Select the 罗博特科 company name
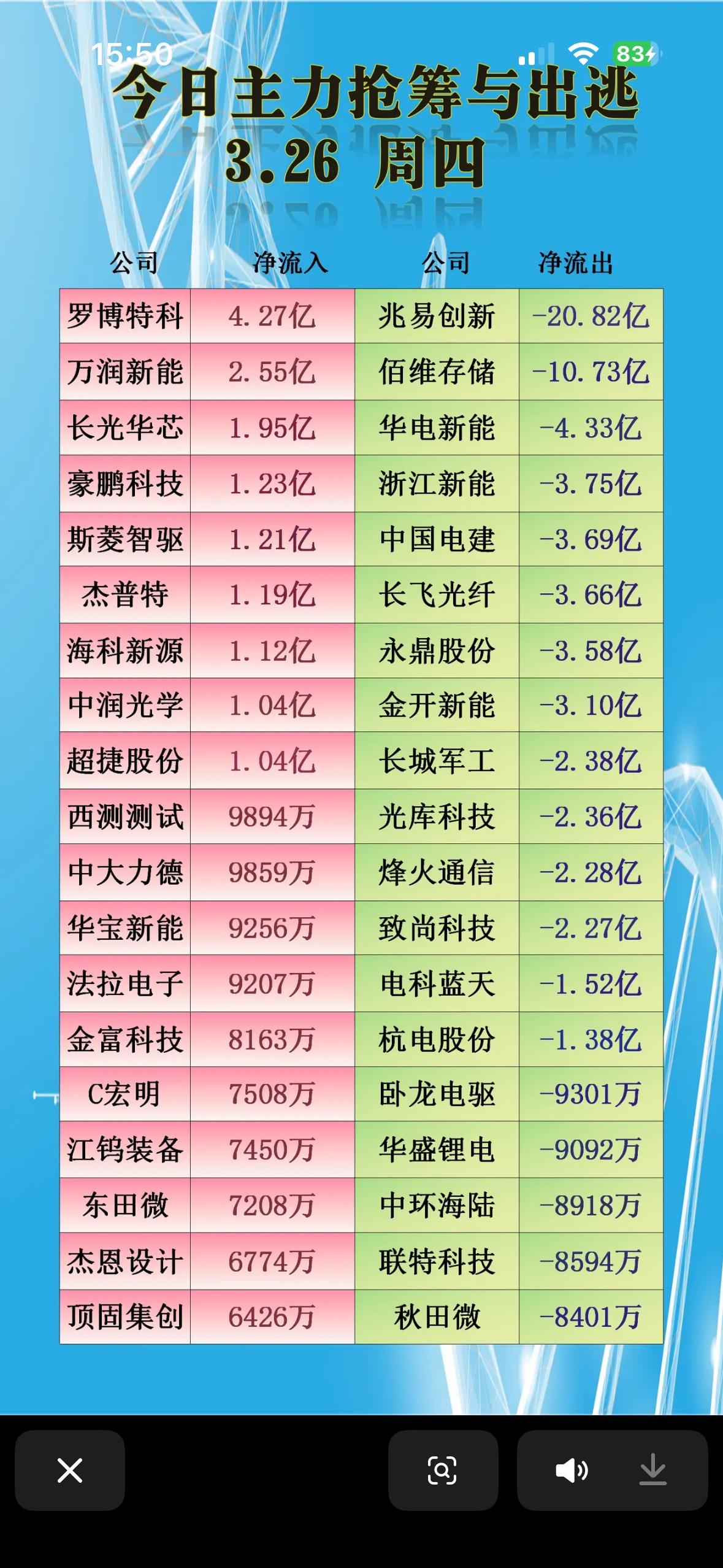This screenshot has width=723, height=1568. 124,317
